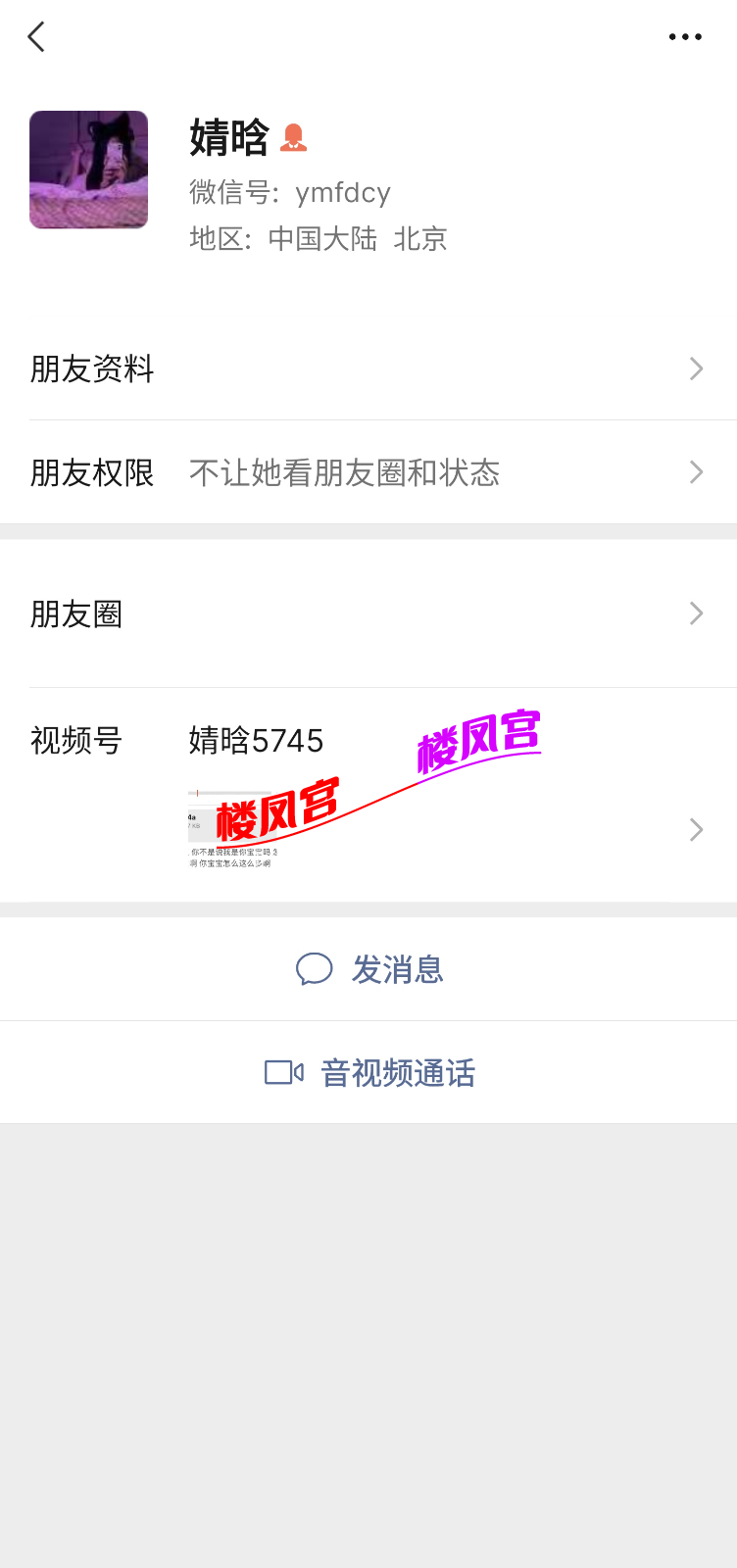The height and width of the screenshot is (1568, 737).
Task: Select the 发消息 message action
Action: (397, 969)
